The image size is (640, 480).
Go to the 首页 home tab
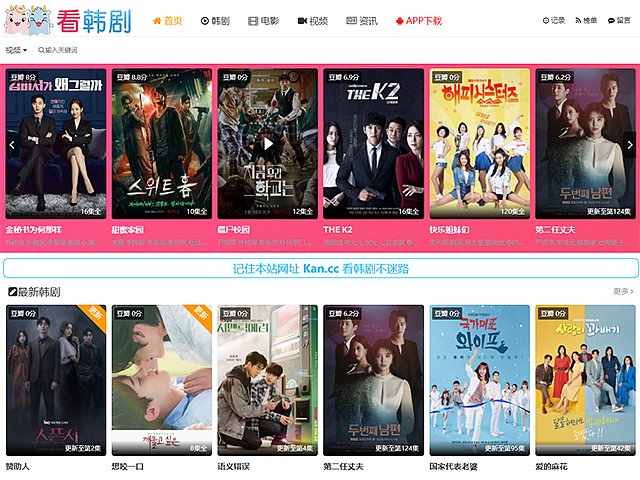coord(168,20)
